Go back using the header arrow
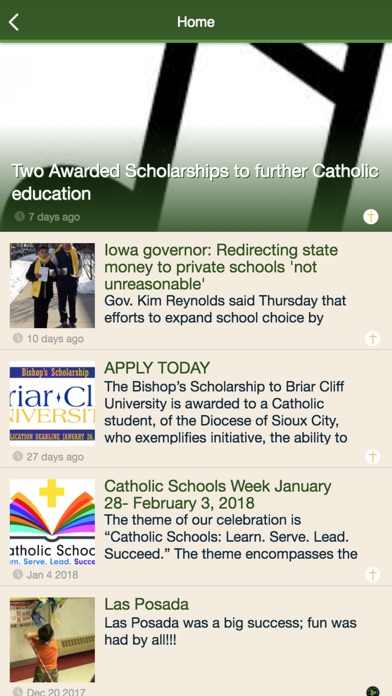The image size is (392, 696). click(x=14, y=22)
